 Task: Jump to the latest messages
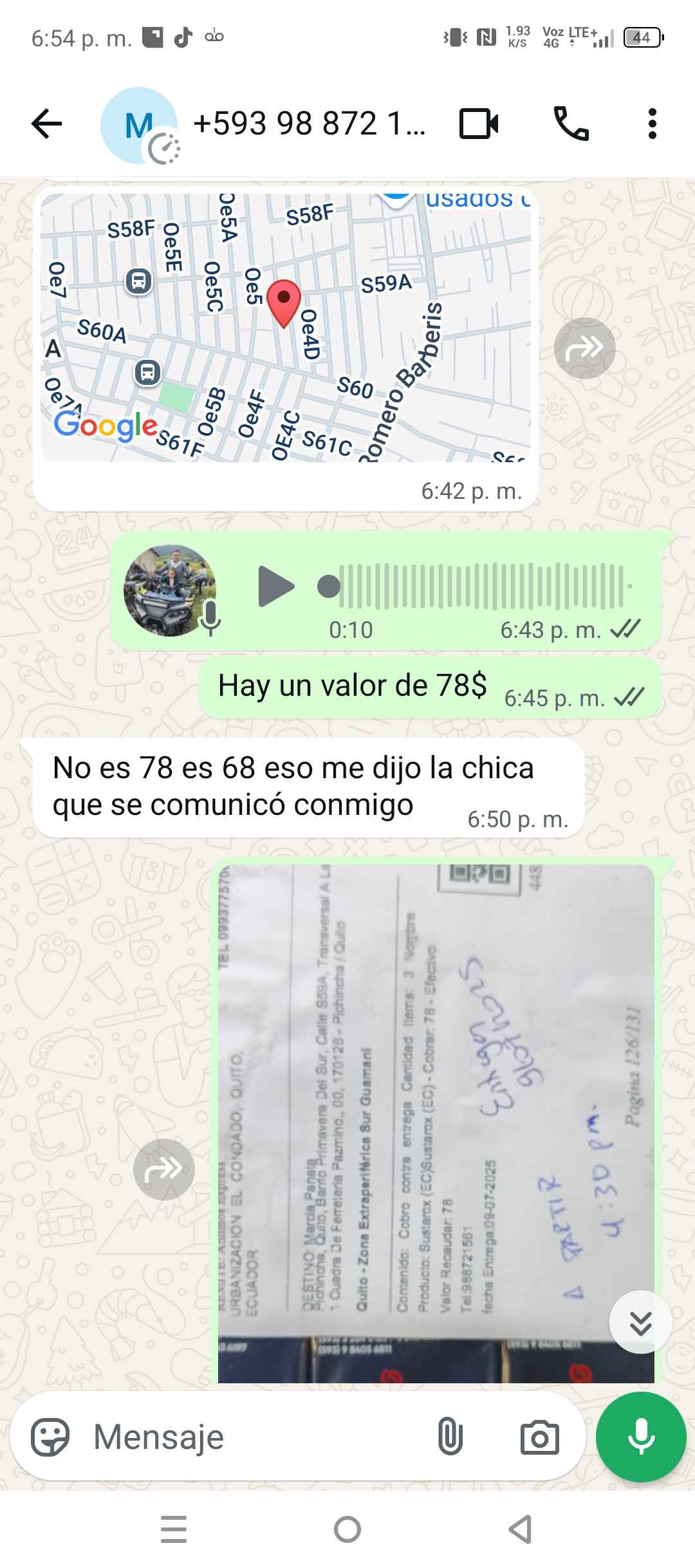(x=640, y=1322)
